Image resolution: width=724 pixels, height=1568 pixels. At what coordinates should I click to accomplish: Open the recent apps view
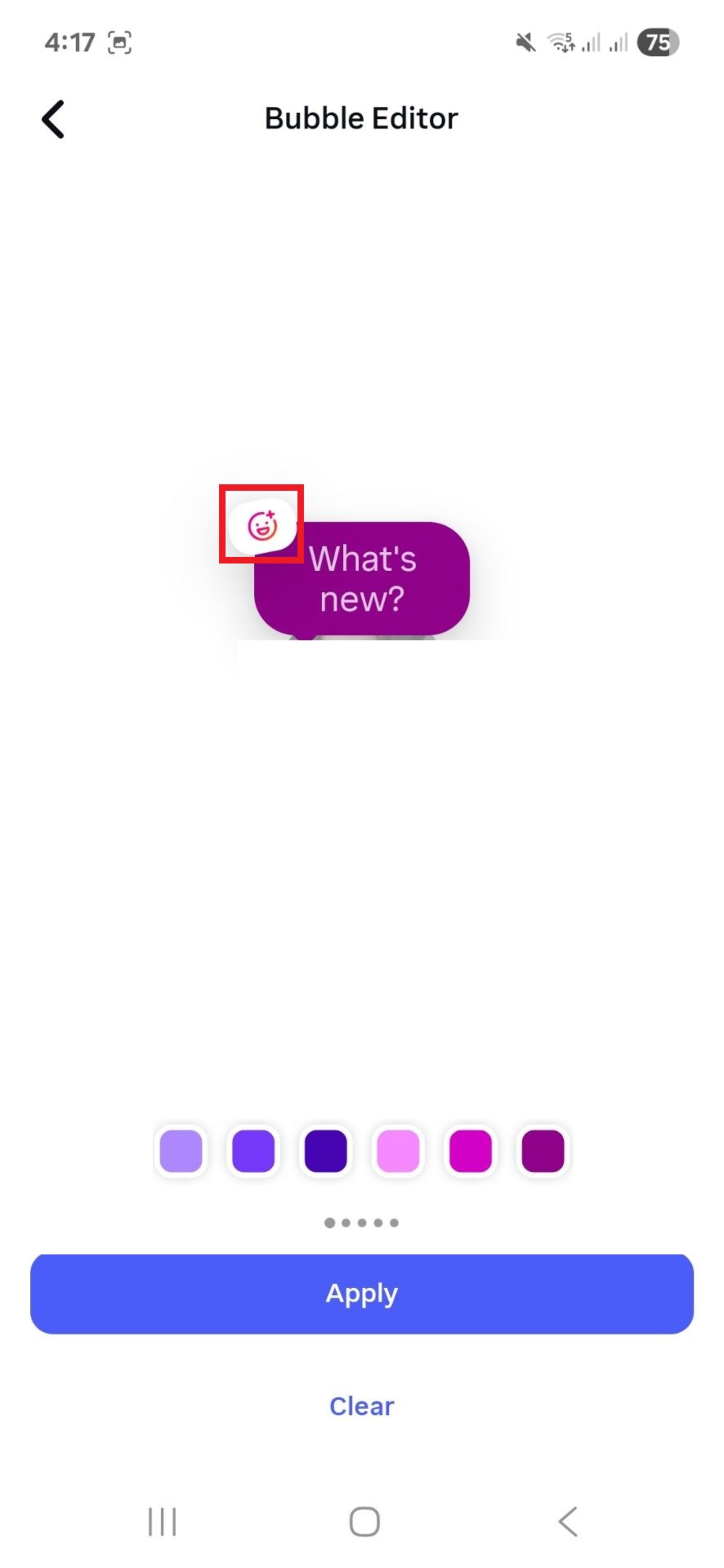[162, 1522]
